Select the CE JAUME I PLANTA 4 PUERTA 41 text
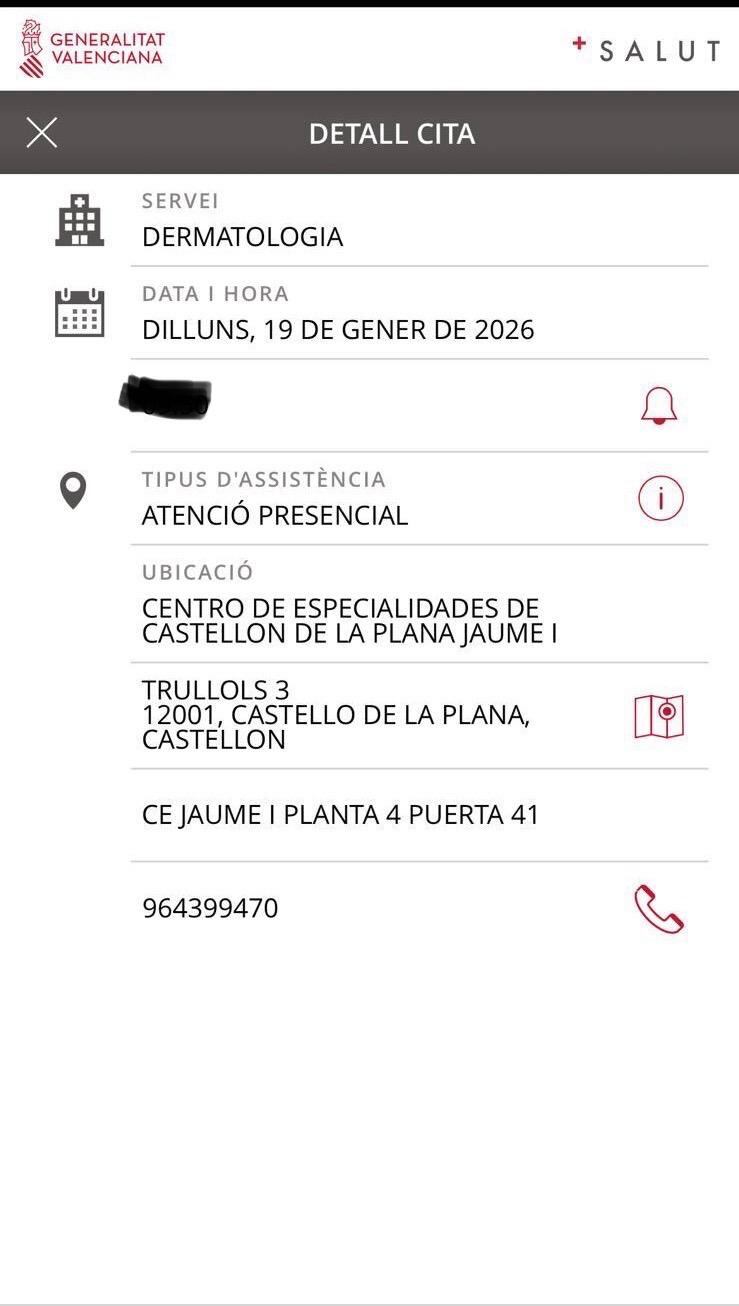This screenshot has width=739, height=1306. (x=338, y=814)
